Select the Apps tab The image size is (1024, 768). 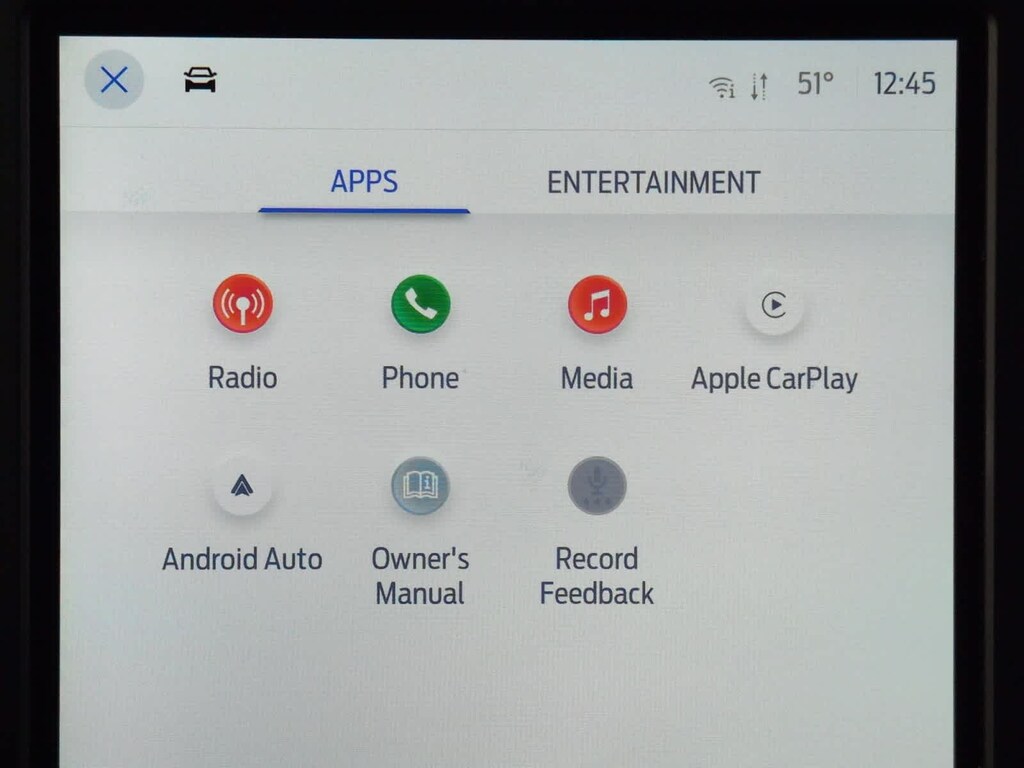pyautogui.click(x=364, y=182)
